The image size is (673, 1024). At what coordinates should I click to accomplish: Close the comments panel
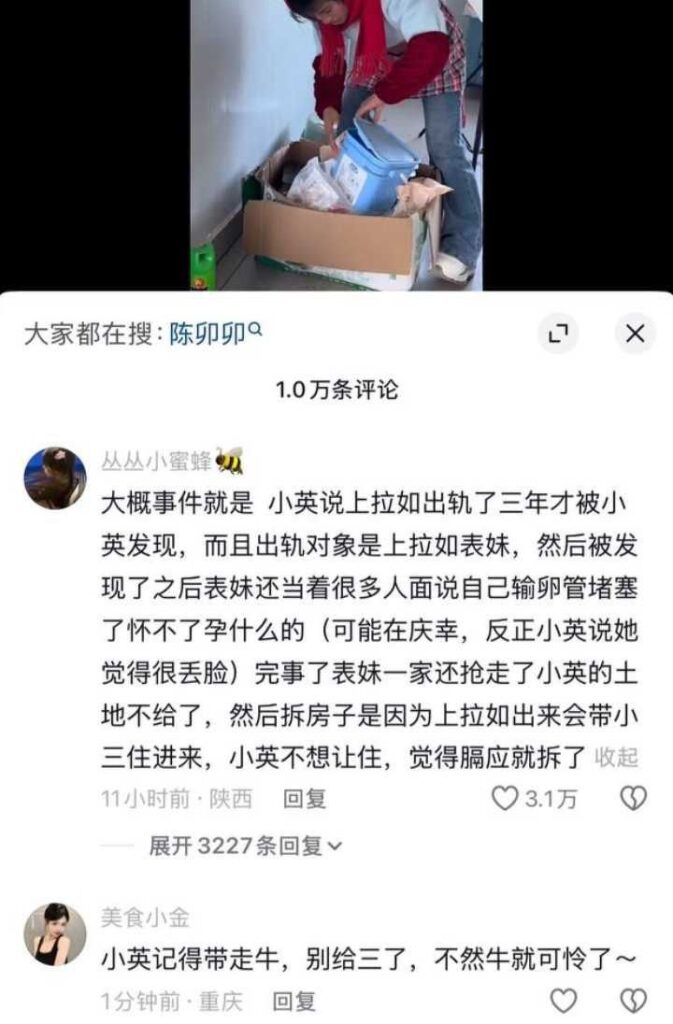(x=634, y=334)
